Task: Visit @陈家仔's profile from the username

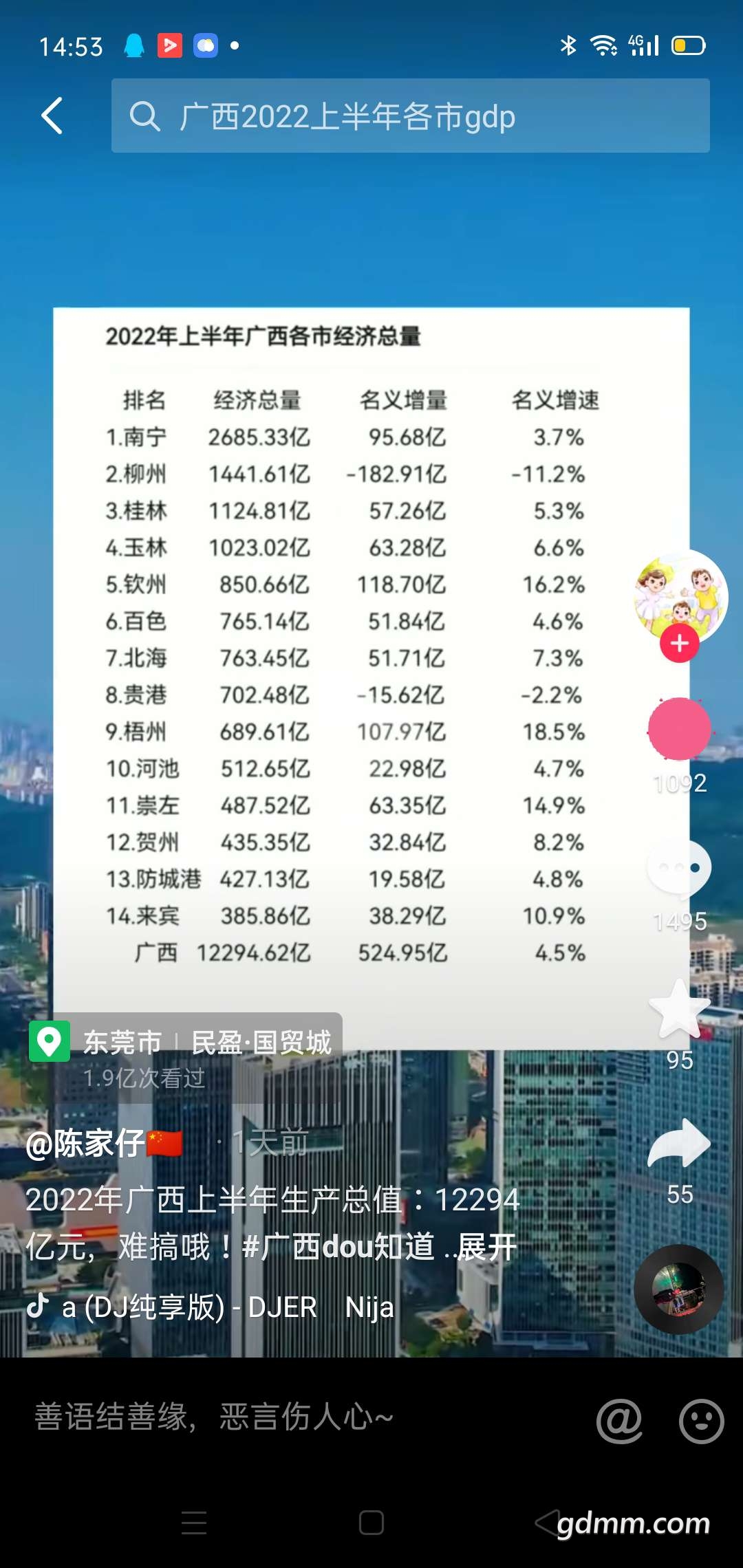Action: [85, 1144]
